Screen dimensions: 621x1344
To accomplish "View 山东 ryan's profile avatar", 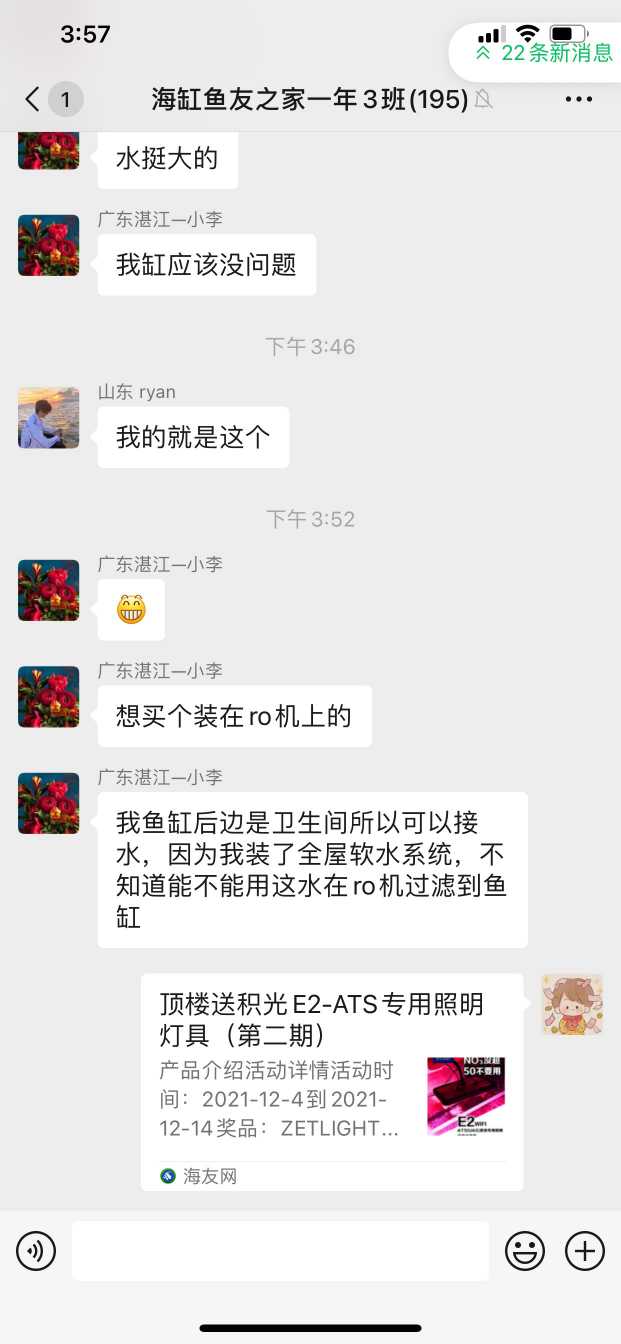I will click(x=48, y=418).
